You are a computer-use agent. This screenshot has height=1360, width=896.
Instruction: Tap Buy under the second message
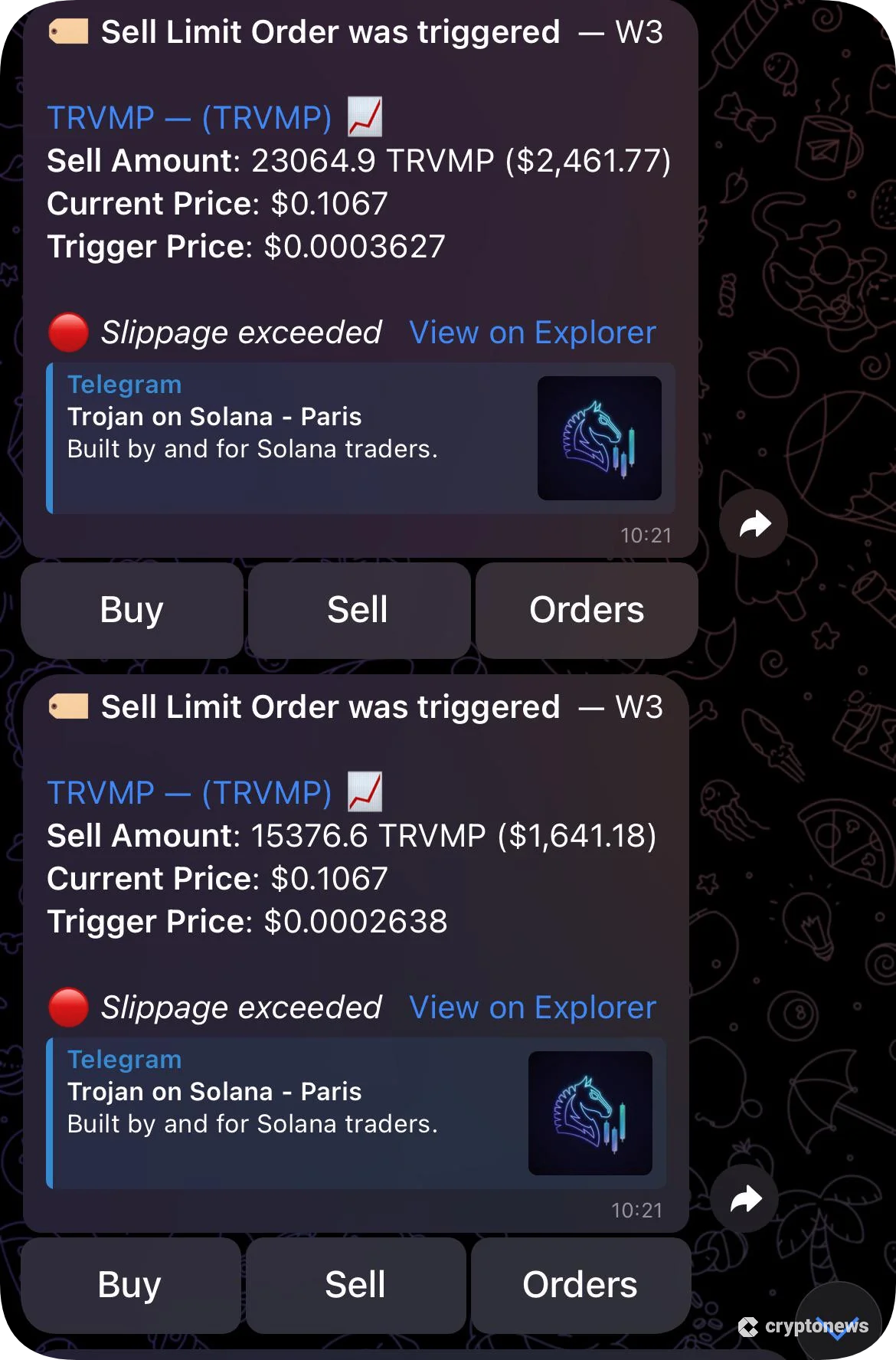pyautogui.click(x=129, y=1285)
